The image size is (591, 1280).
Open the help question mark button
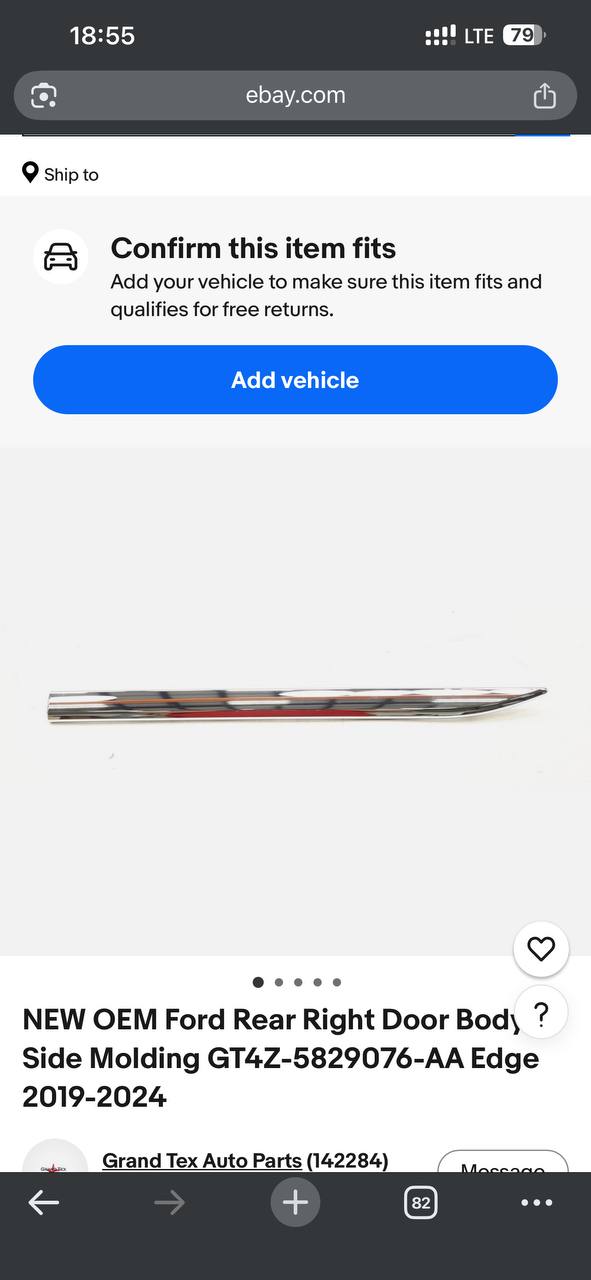[541, 1015]
